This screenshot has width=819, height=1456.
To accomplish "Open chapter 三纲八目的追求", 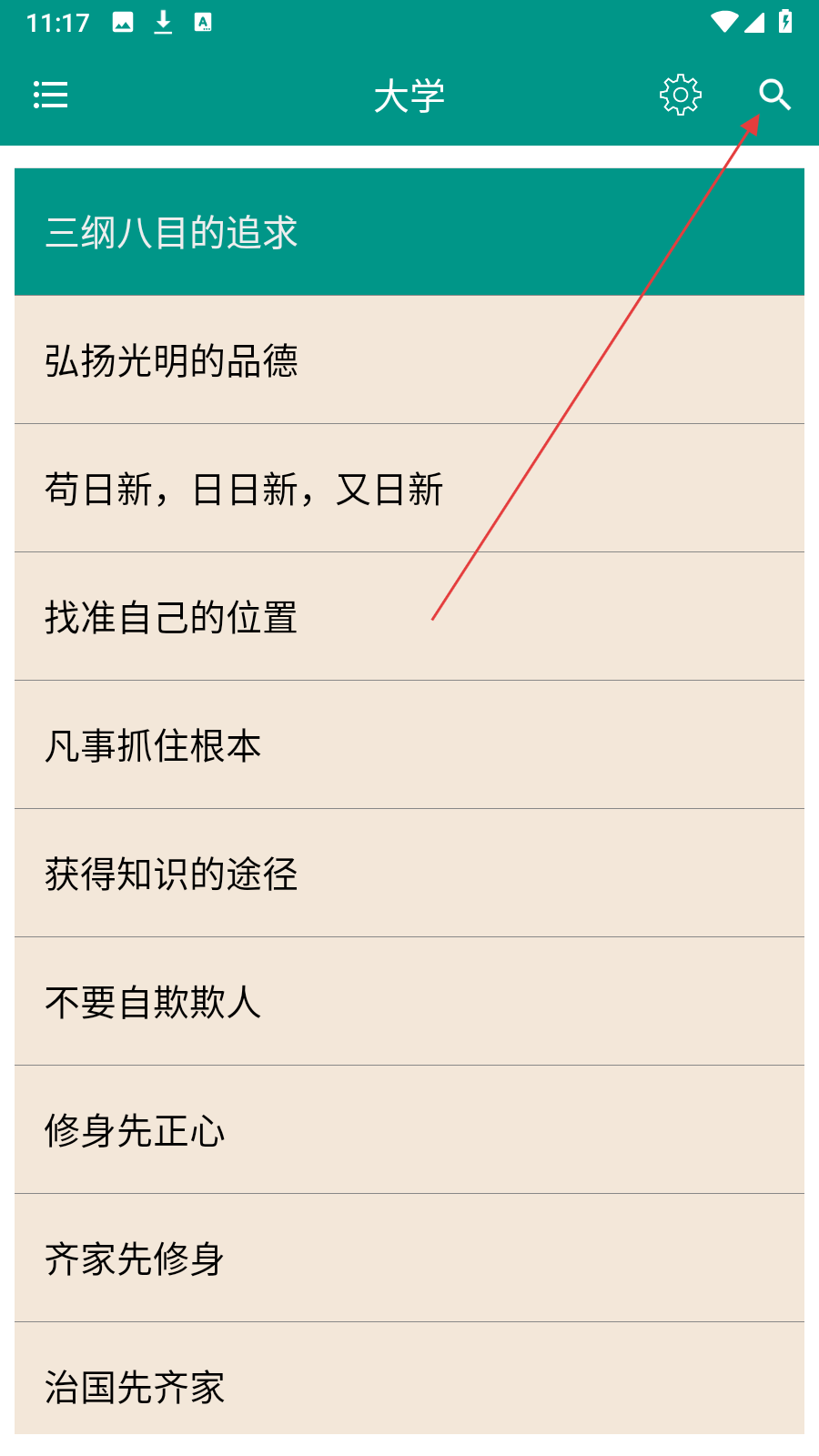I will [409, 232].
